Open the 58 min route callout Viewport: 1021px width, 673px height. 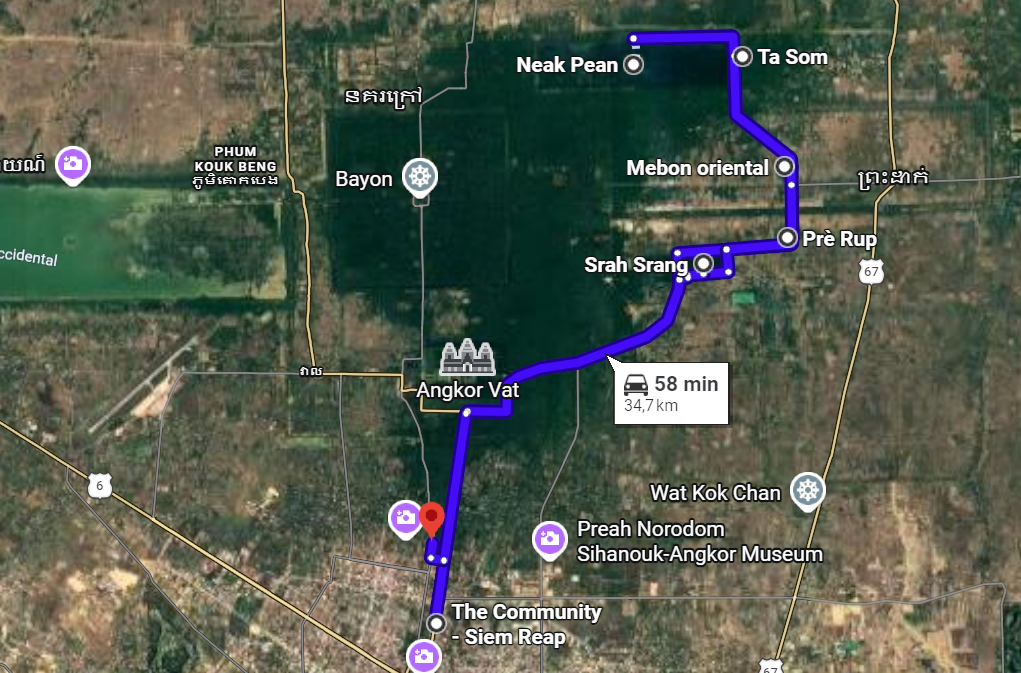(671, 392)
